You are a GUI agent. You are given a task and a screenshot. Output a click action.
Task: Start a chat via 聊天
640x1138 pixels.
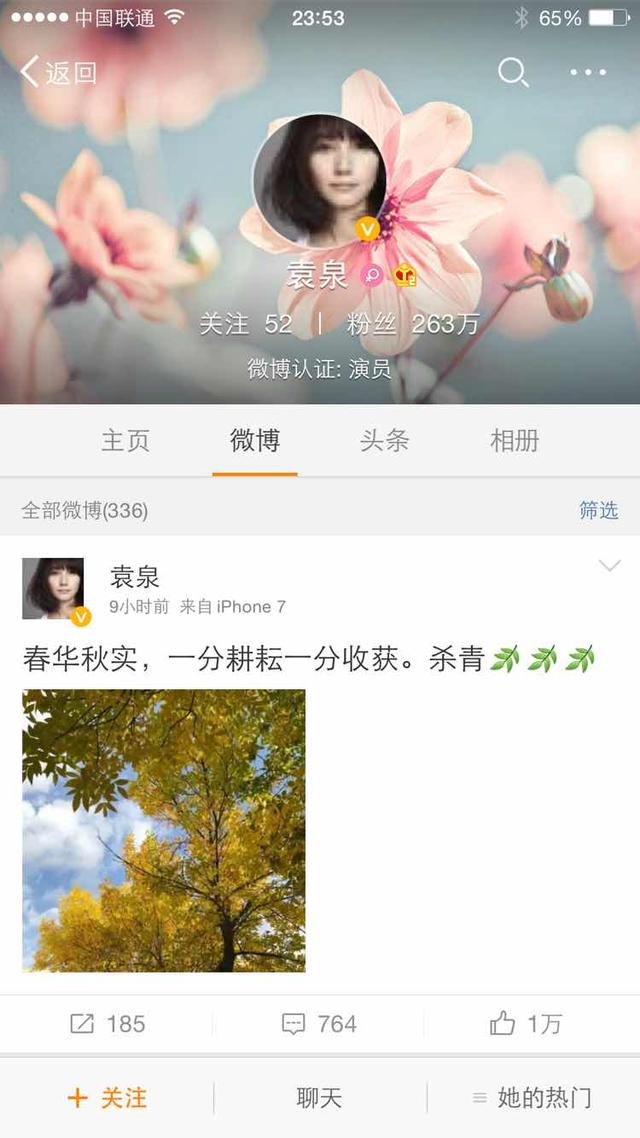click(x=319, y=1097)
